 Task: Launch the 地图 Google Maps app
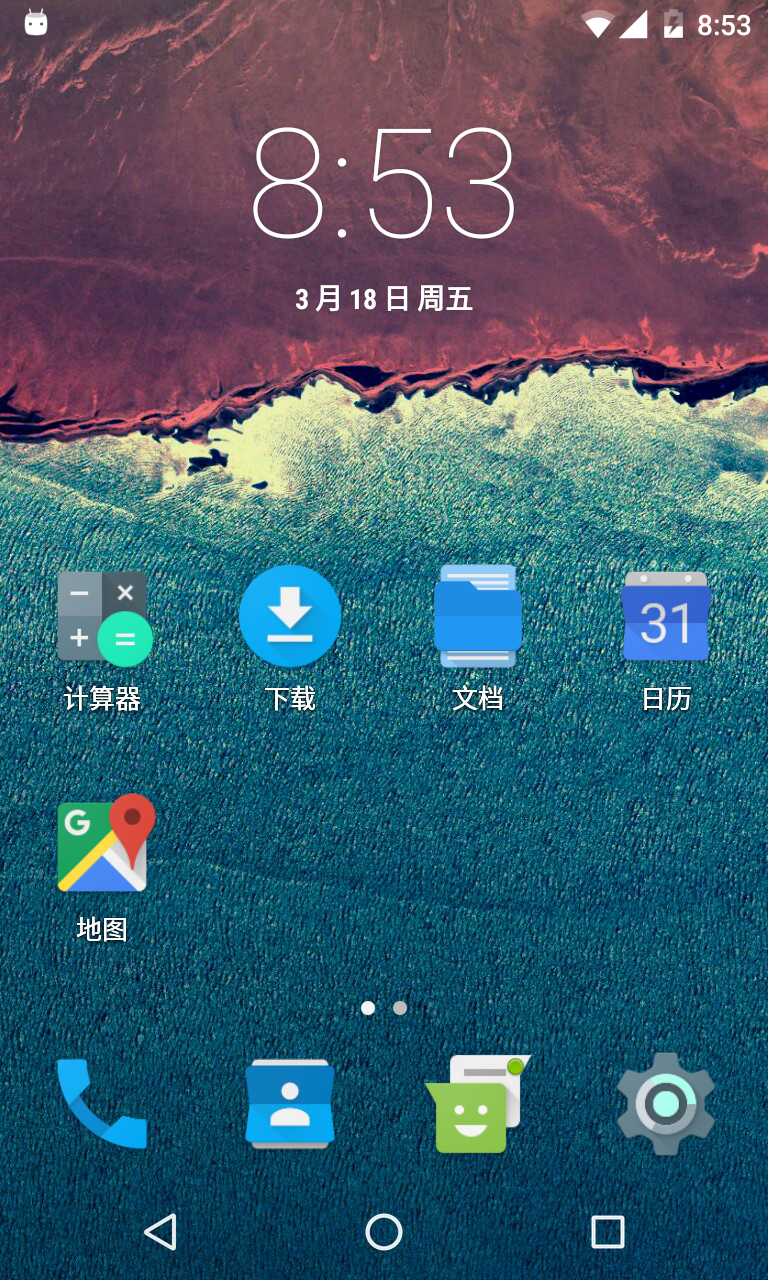103,846
